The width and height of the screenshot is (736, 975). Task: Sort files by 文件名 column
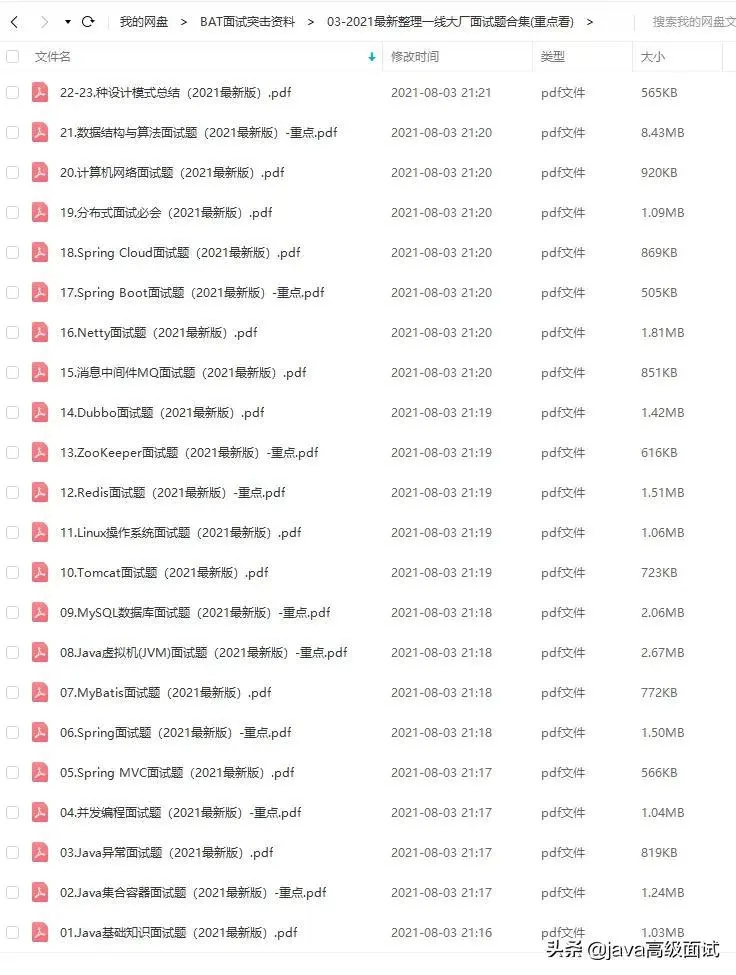(x=52, y=57)
